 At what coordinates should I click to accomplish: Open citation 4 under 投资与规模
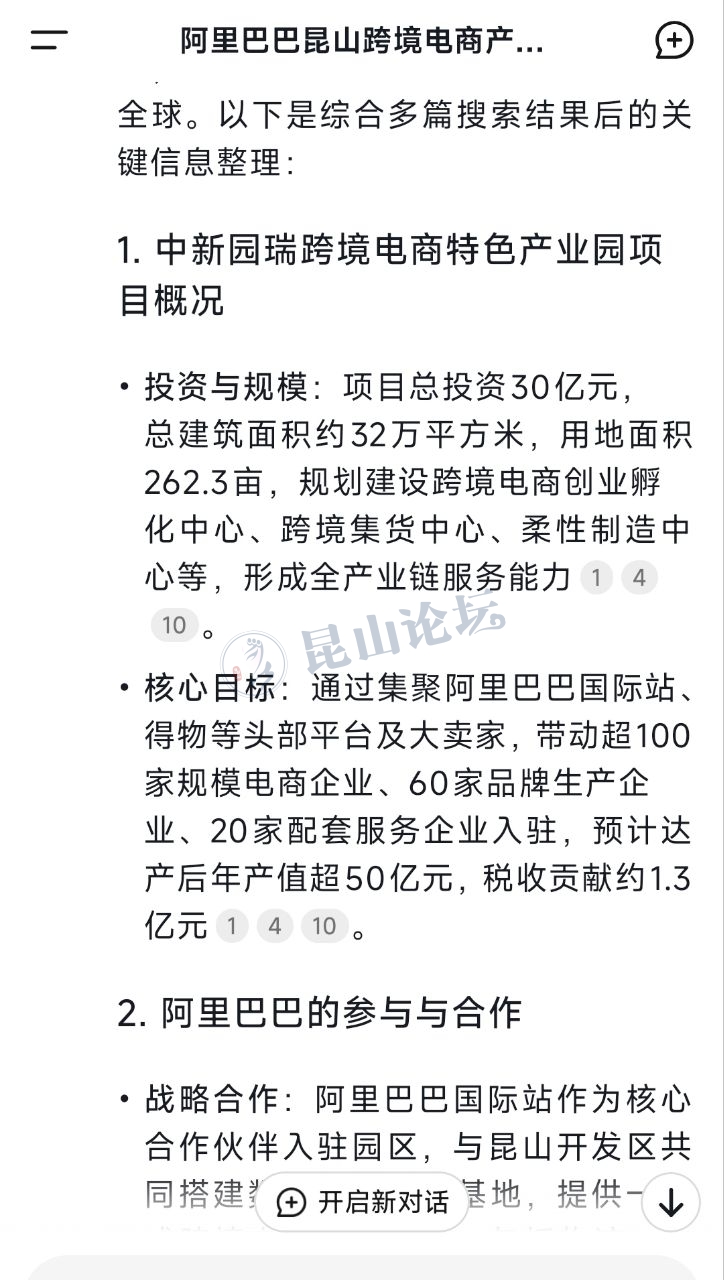pyautogui.click(x=639, y=578)
